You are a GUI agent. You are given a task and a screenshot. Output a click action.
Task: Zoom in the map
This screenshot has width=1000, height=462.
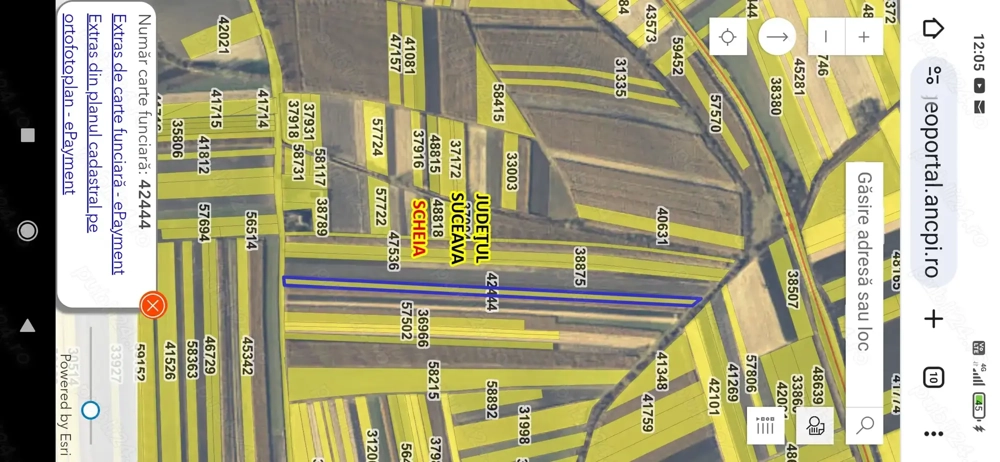point(864,37)
